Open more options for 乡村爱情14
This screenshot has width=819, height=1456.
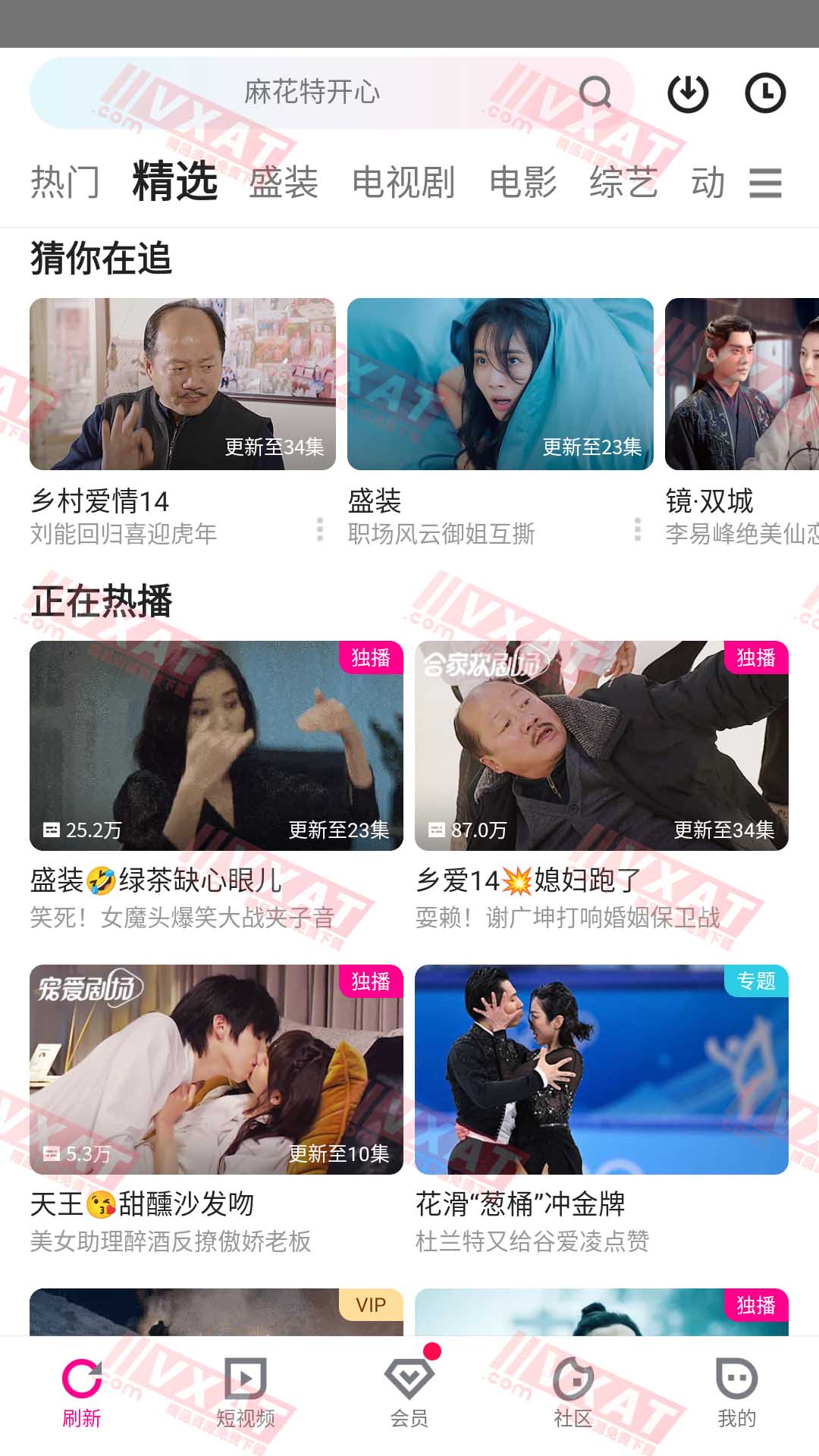[320, 529]
